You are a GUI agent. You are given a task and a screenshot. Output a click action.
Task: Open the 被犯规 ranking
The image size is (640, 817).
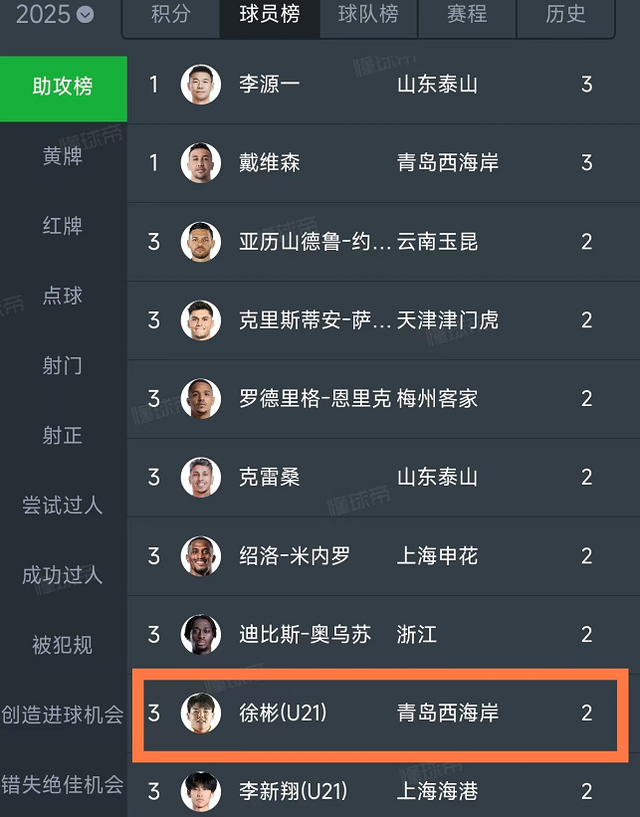click(62, 645)
